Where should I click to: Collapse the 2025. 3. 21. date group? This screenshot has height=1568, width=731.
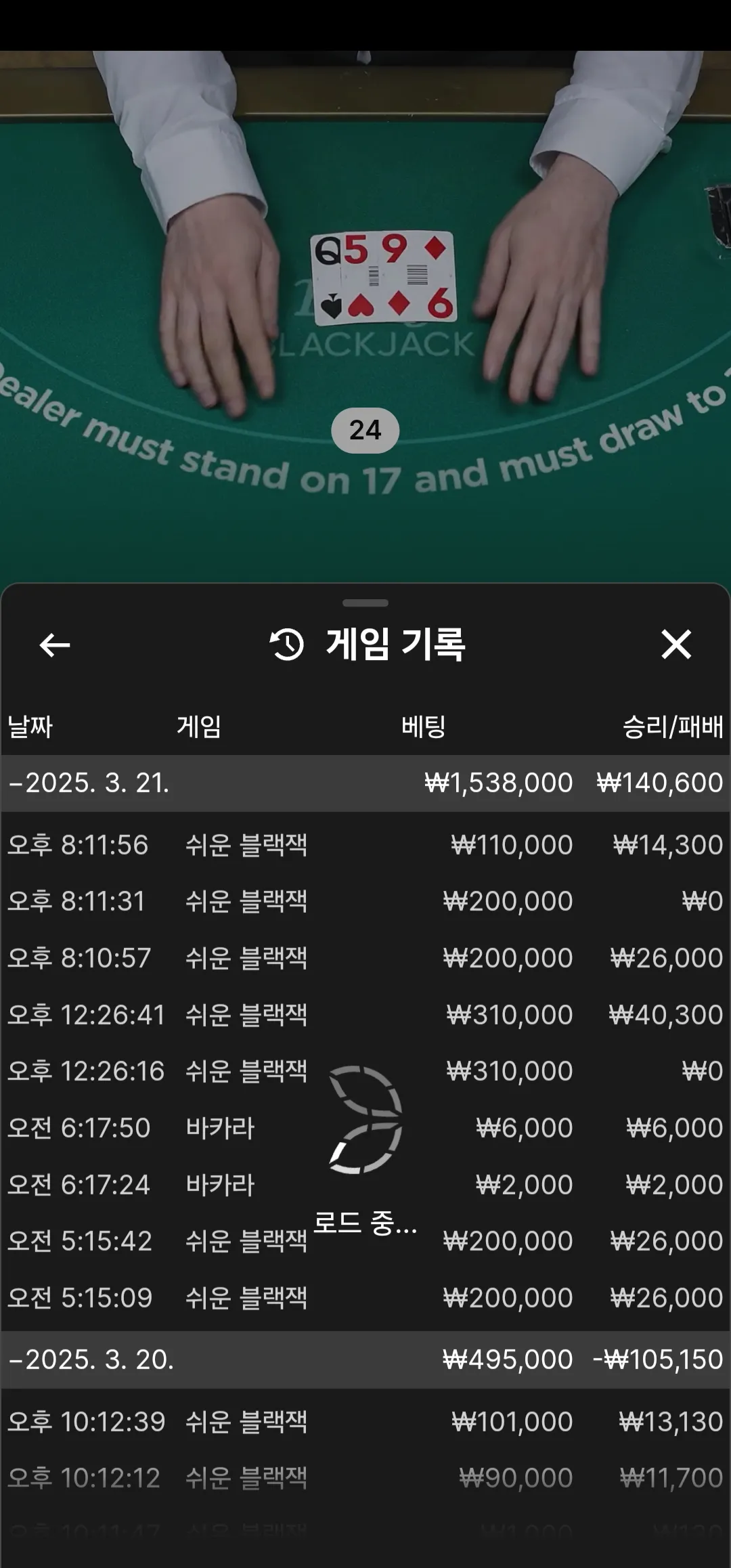coord(365,783)
